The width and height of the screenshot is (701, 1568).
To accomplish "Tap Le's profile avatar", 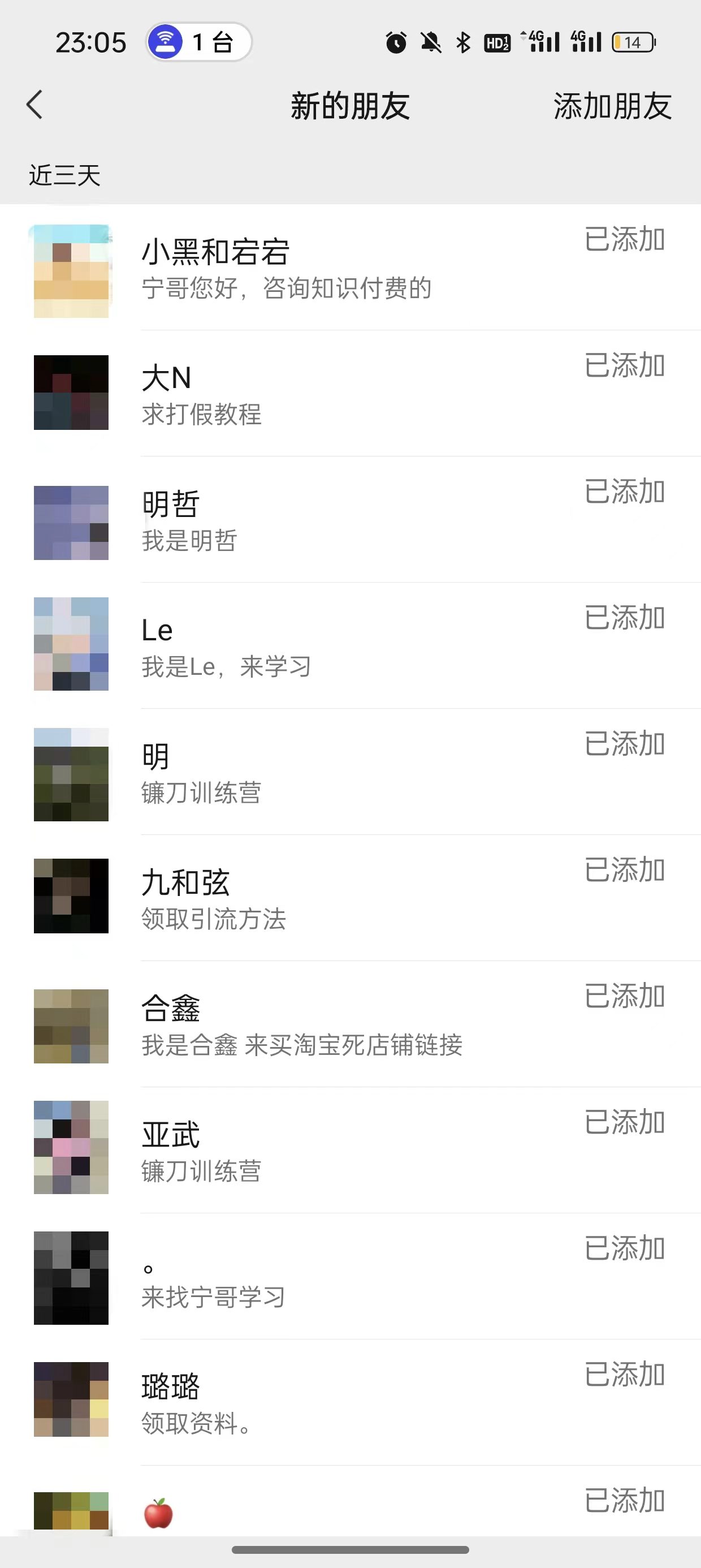I will coord(71,648).
